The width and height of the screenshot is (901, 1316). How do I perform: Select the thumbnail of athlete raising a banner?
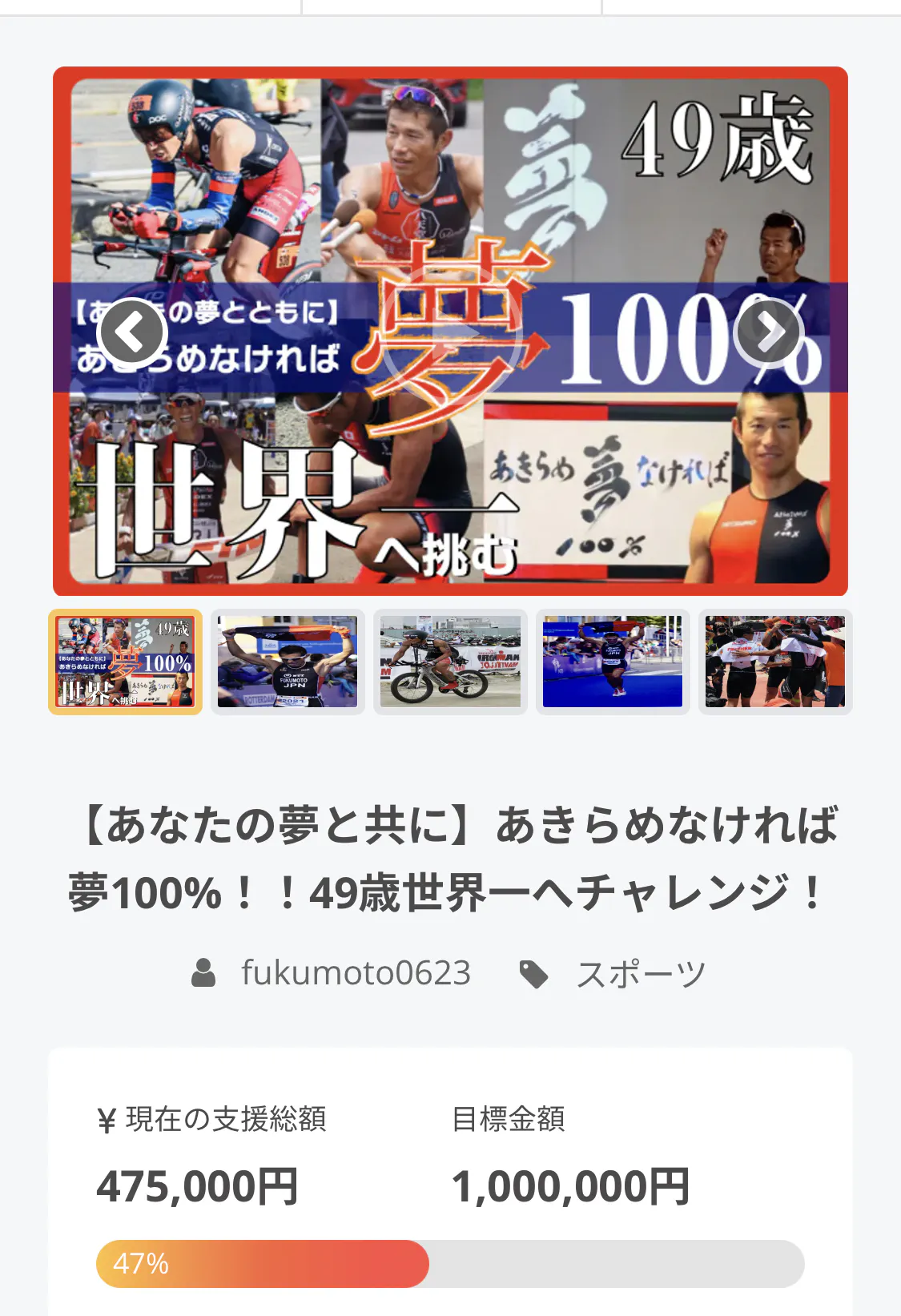pyautogui.click(x=288, y=662)
